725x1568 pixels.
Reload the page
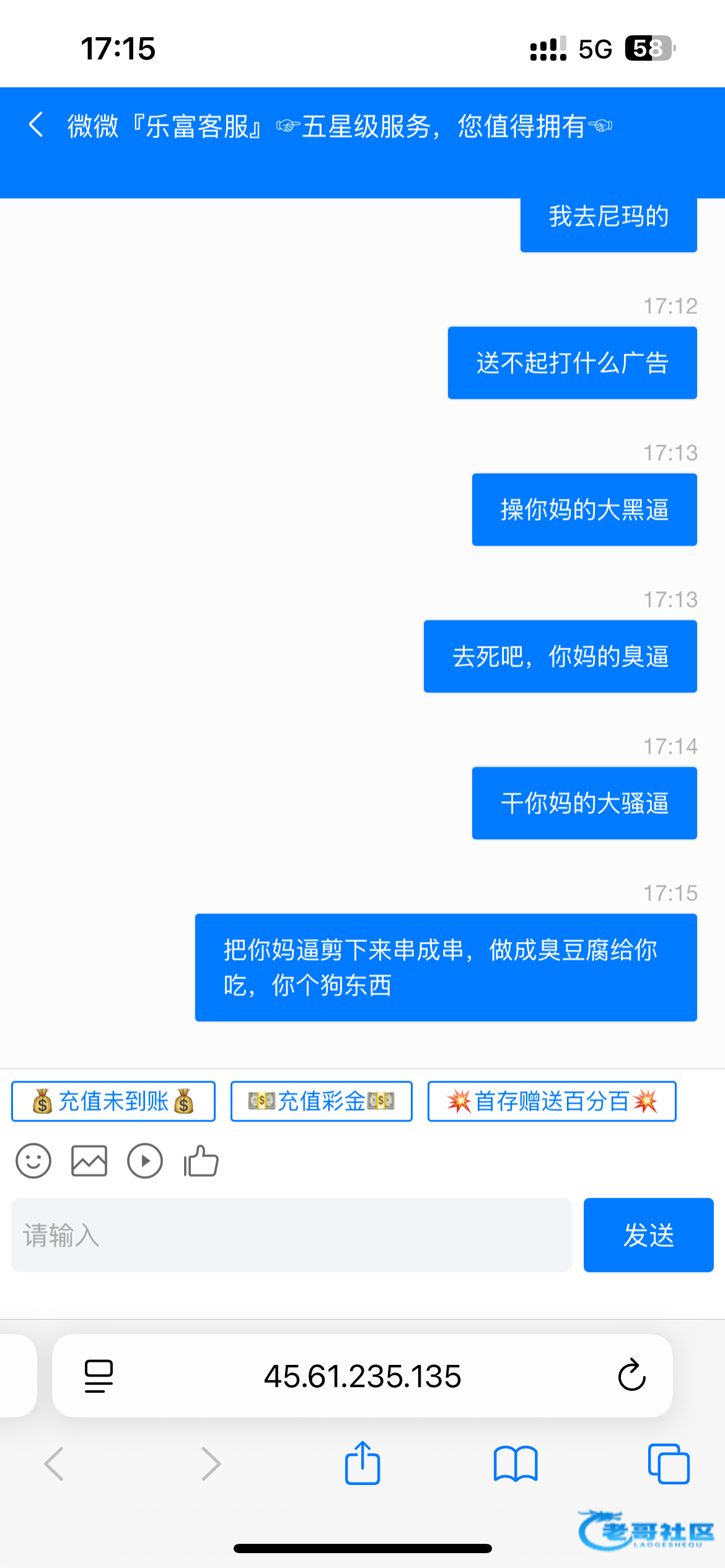tap(631, 1376)
